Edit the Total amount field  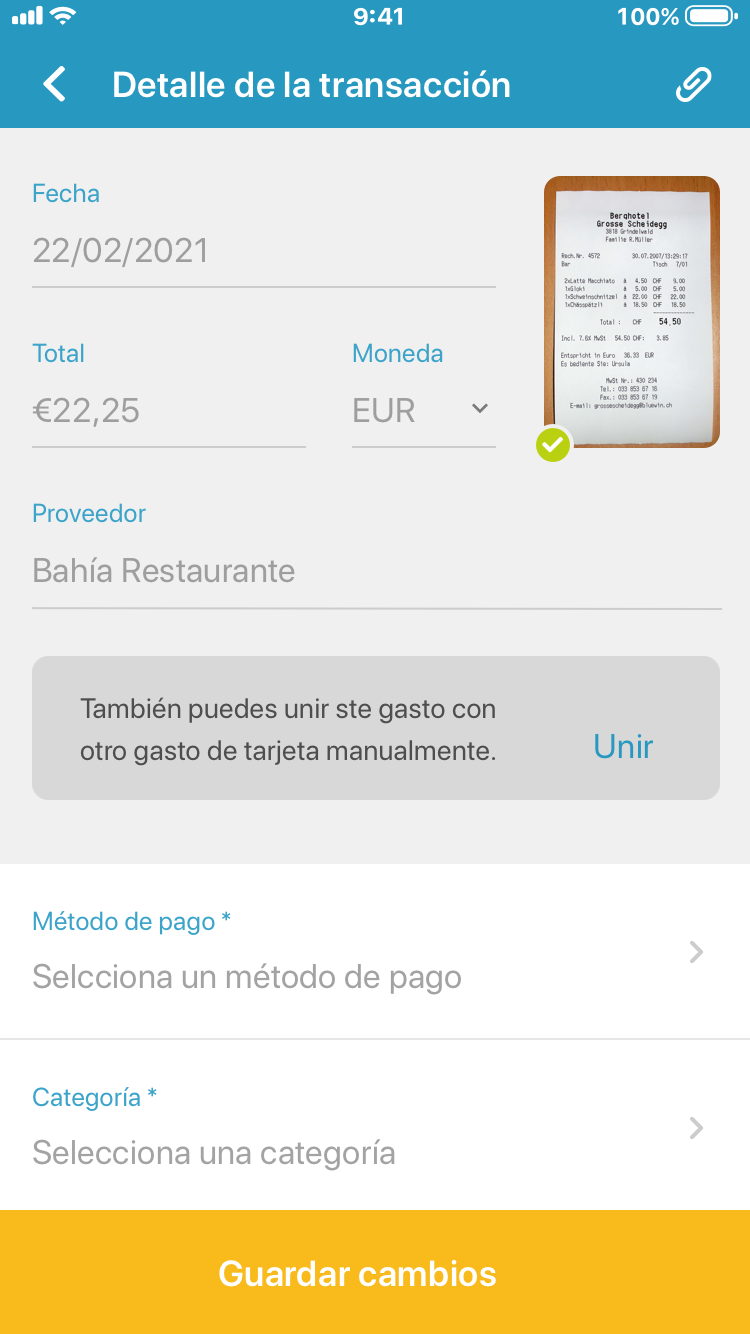tap(168, 410)
